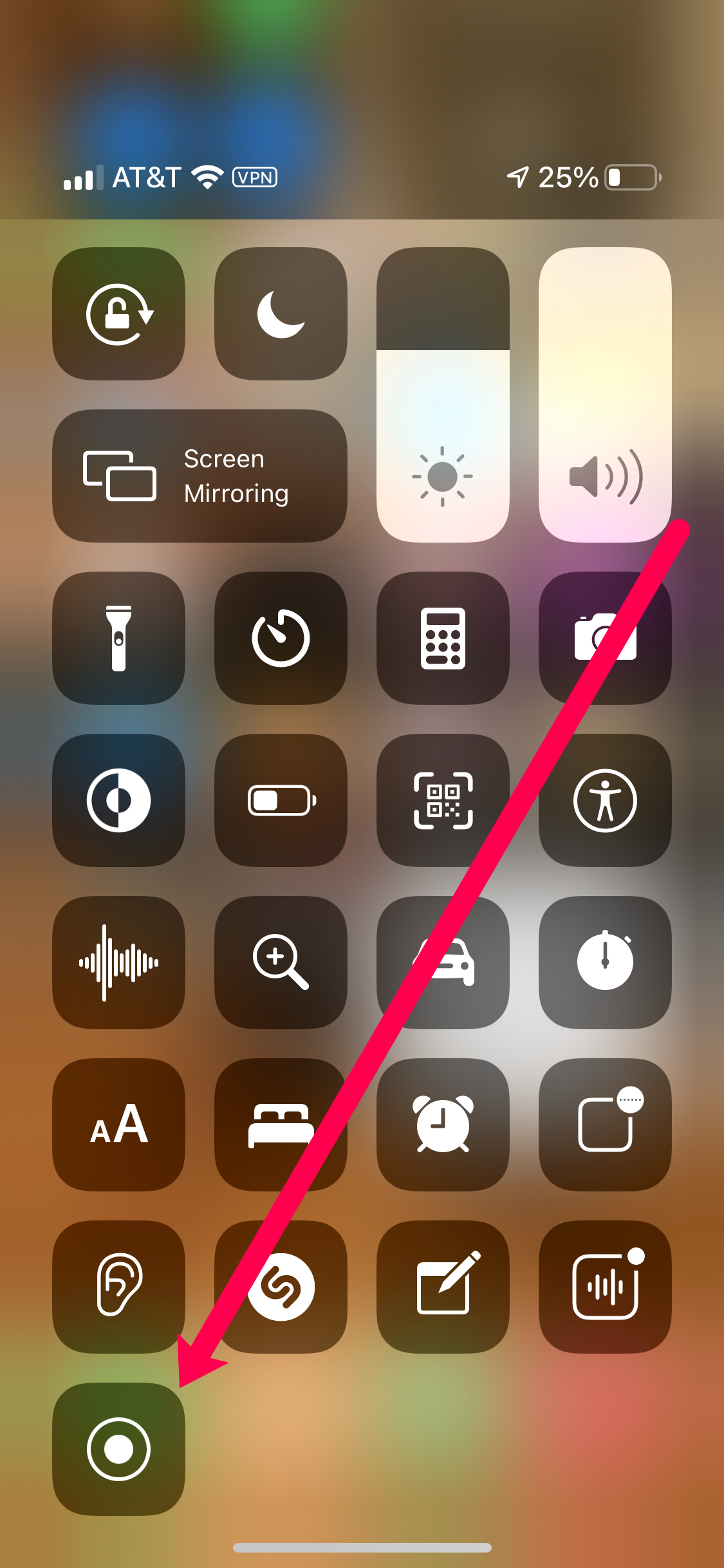Identify music with Shazam
The image size is (724, 1568).
281,1287
